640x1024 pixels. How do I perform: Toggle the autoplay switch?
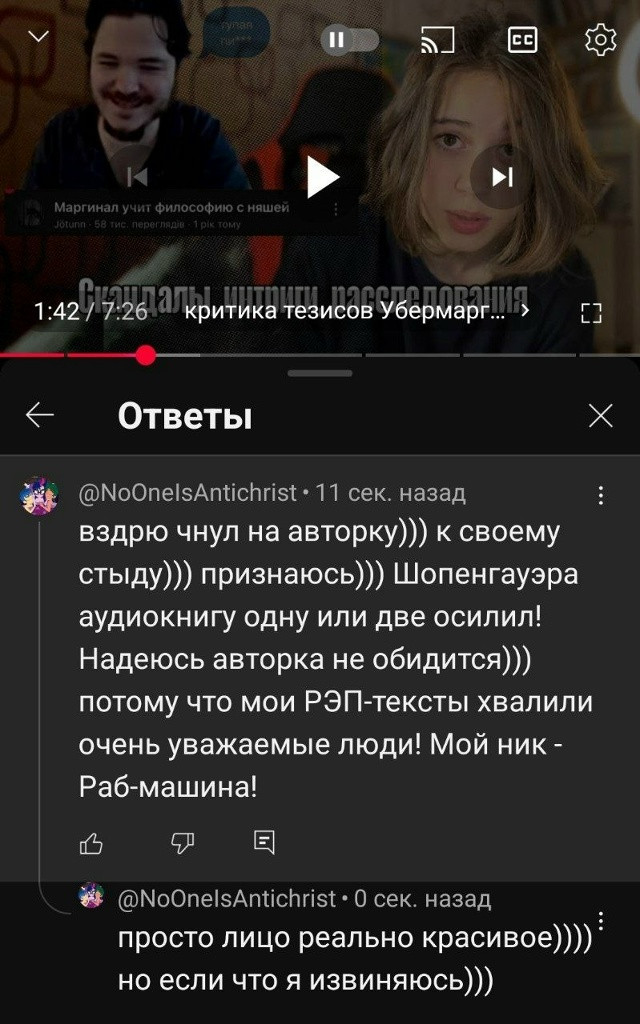(349, 40)
